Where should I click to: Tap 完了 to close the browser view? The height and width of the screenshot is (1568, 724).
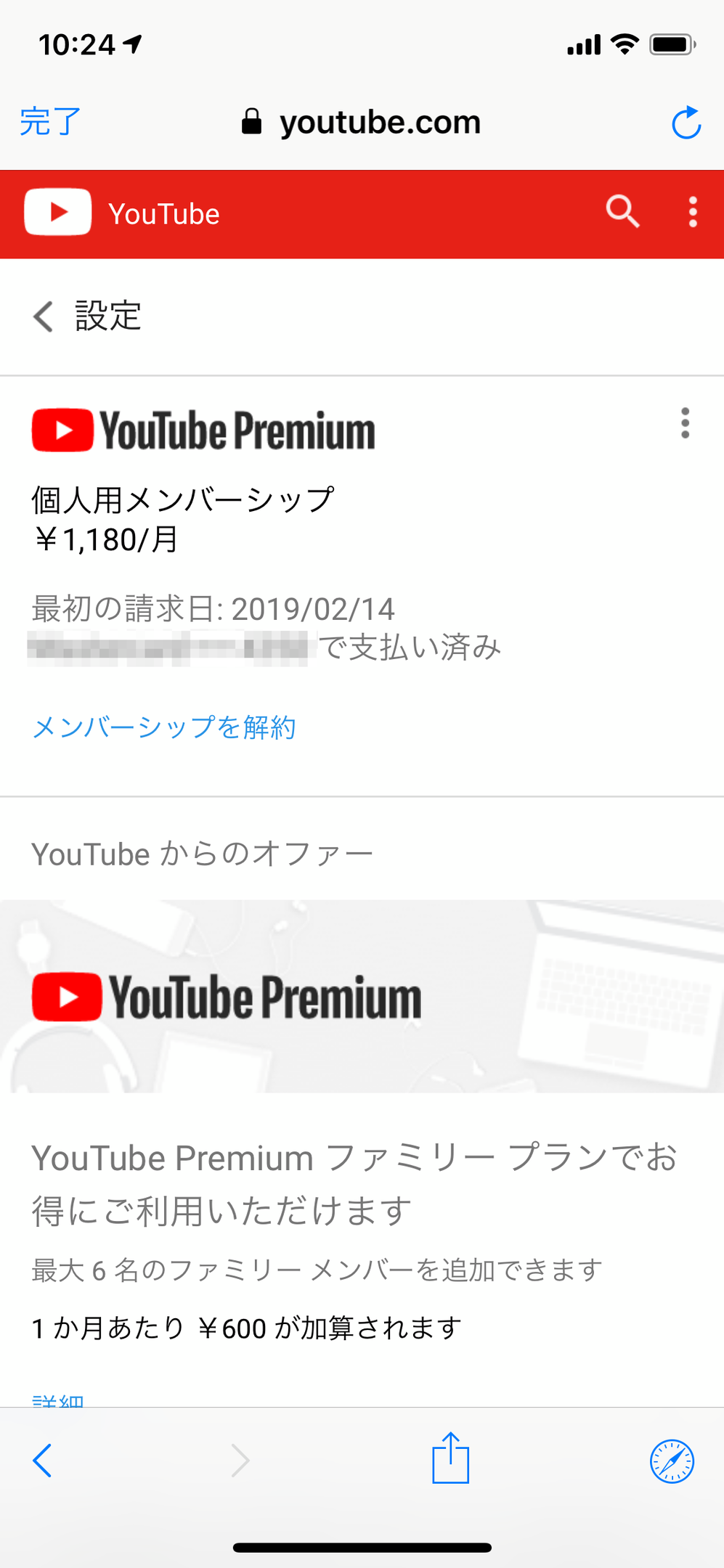point(50,122)
